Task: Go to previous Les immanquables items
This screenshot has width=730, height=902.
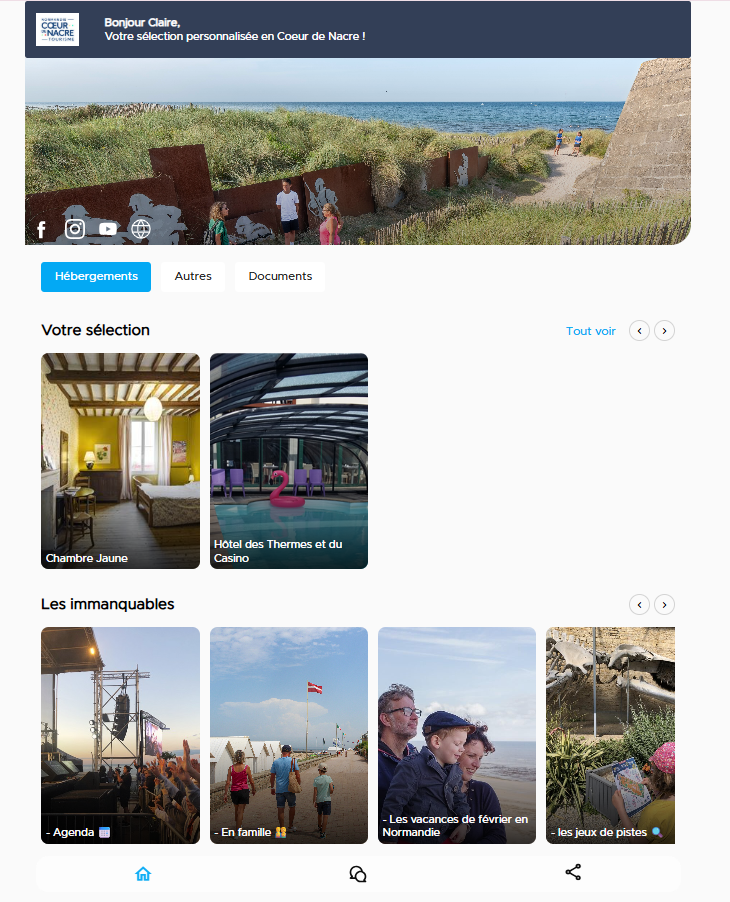Action: [639, 604]
